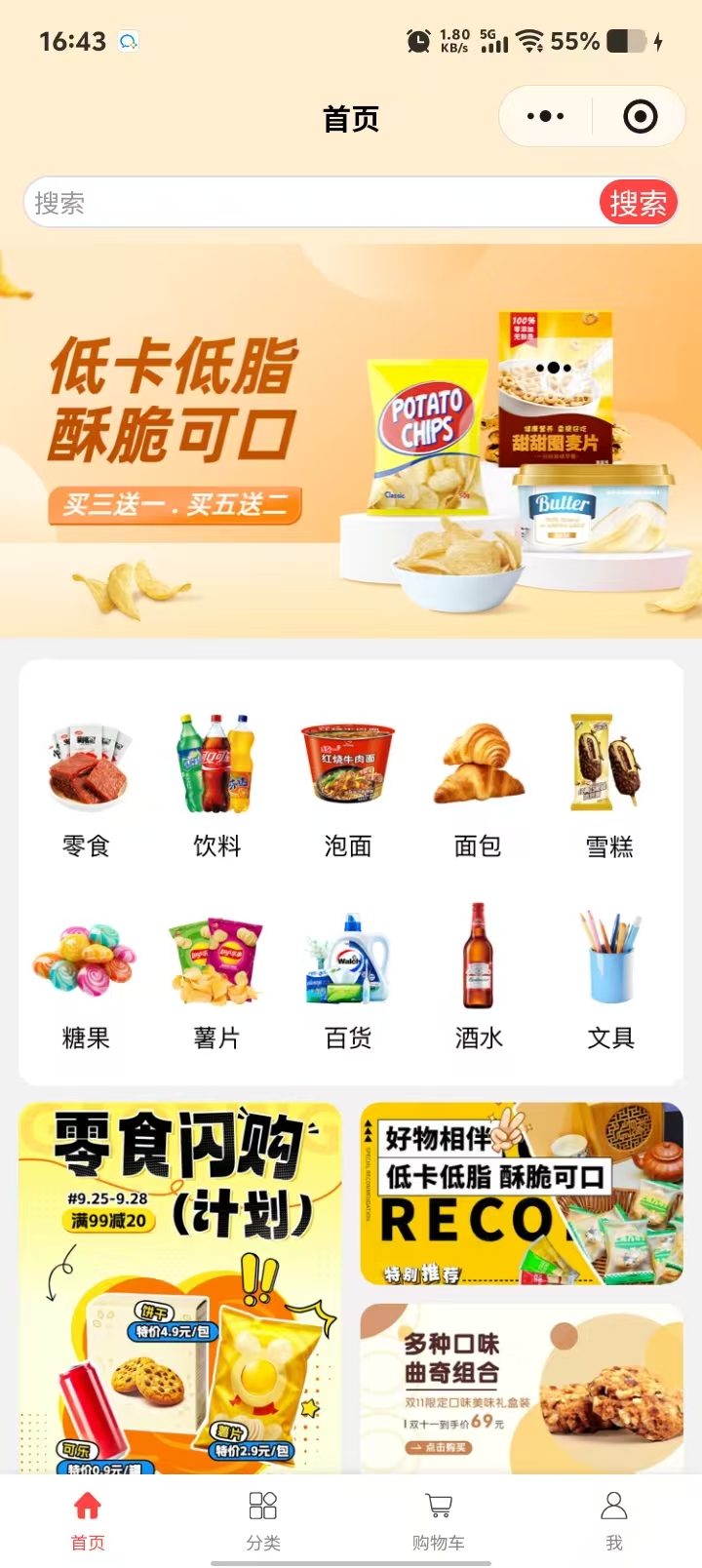Go to the 购物车 tab
Screen dimensions: 702x1568
pyautogui.click(x=439, y=1519)
